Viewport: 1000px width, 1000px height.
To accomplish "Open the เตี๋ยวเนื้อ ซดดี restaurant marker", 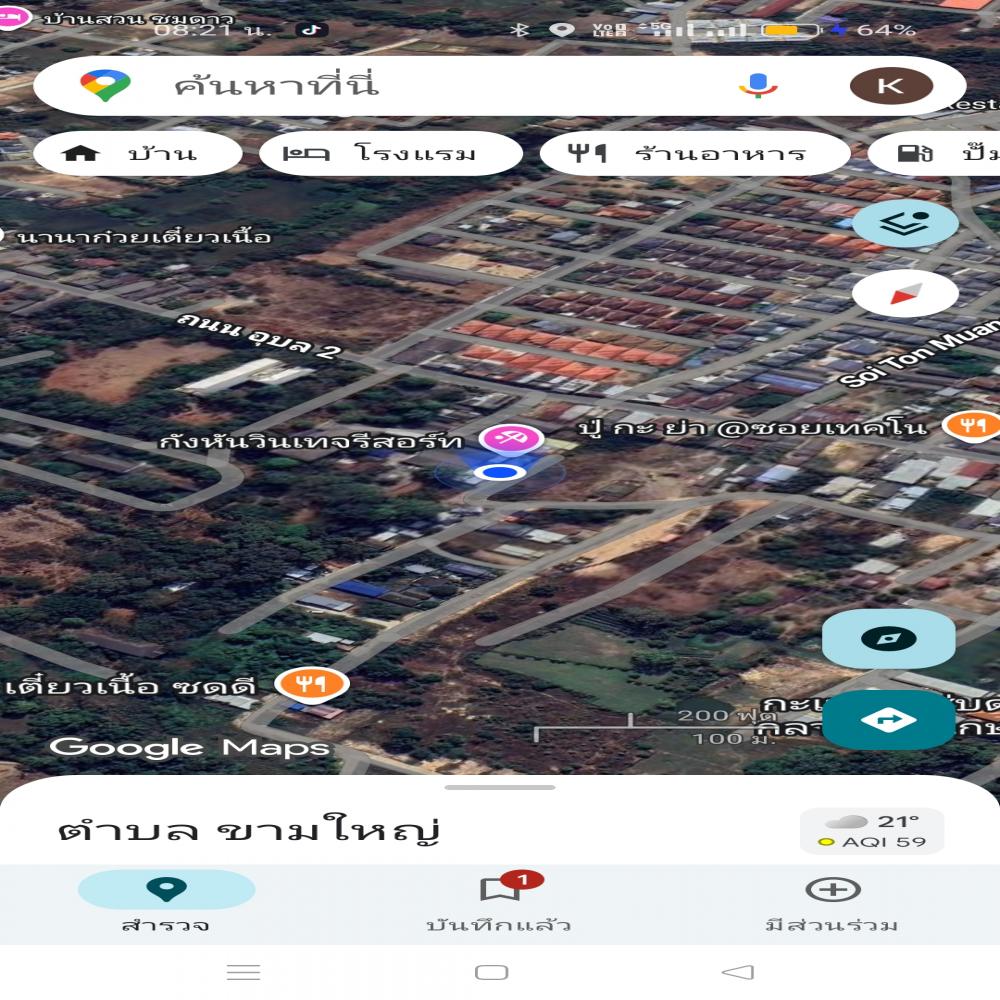I will [x=312, y=684].
